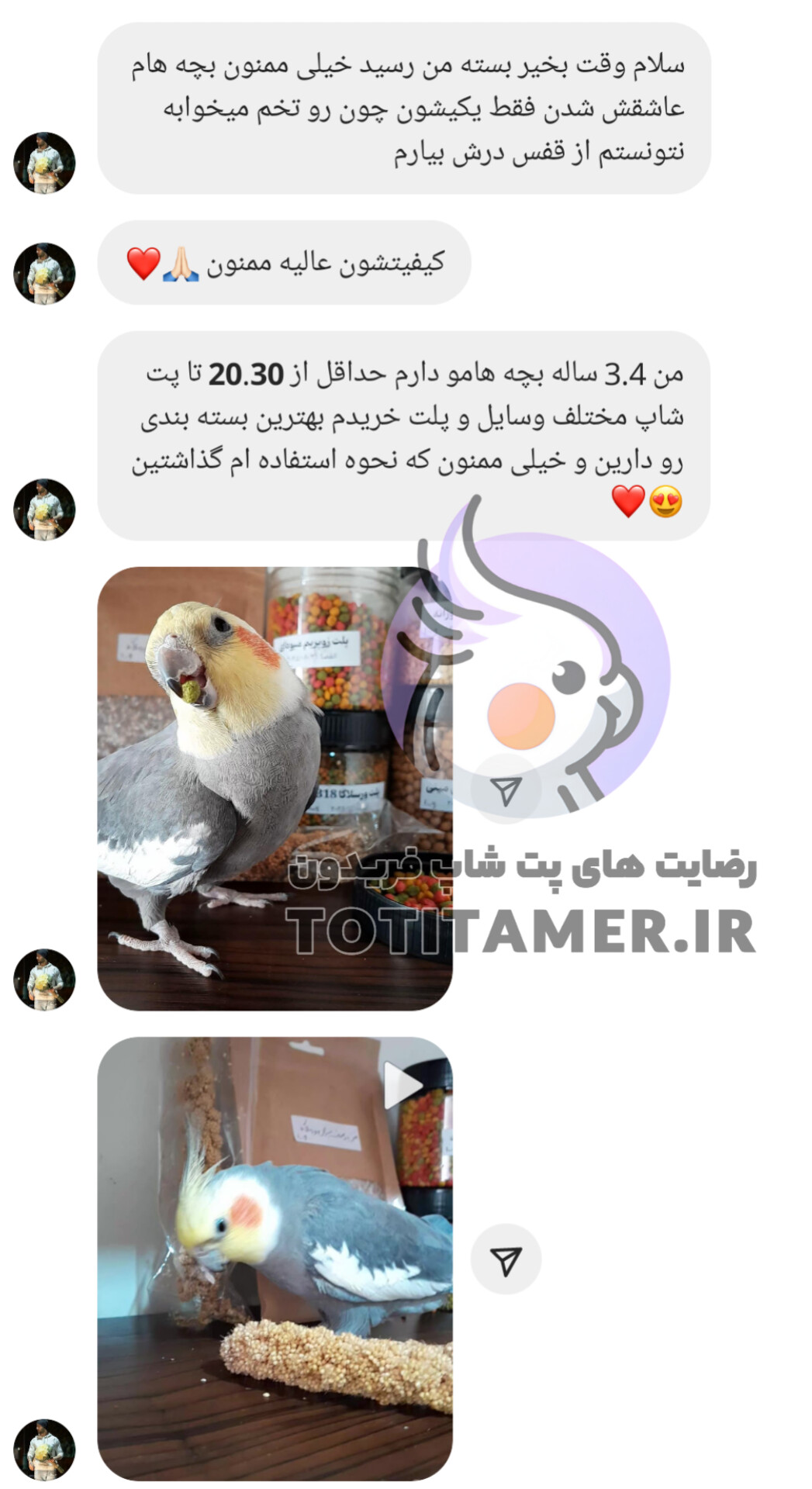Screen dimensions: 812x1489
Task: Open the cockatiel photo with pellet jars
Action: (x=274, y=787)
